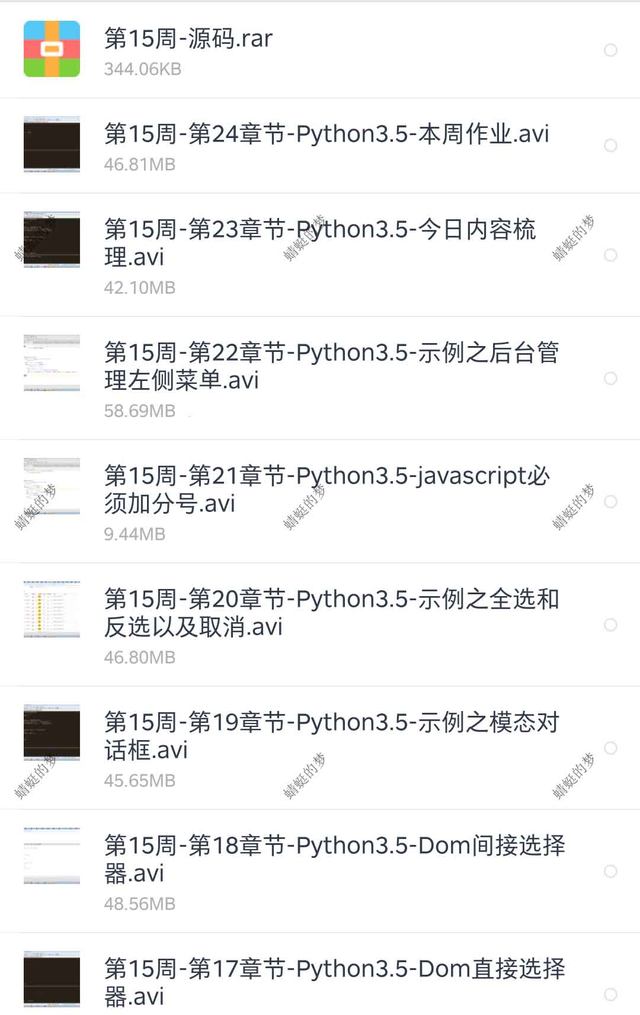Check the circle beside 第18章节 Dom间接选择器.avi

click(x=610, y=872)
